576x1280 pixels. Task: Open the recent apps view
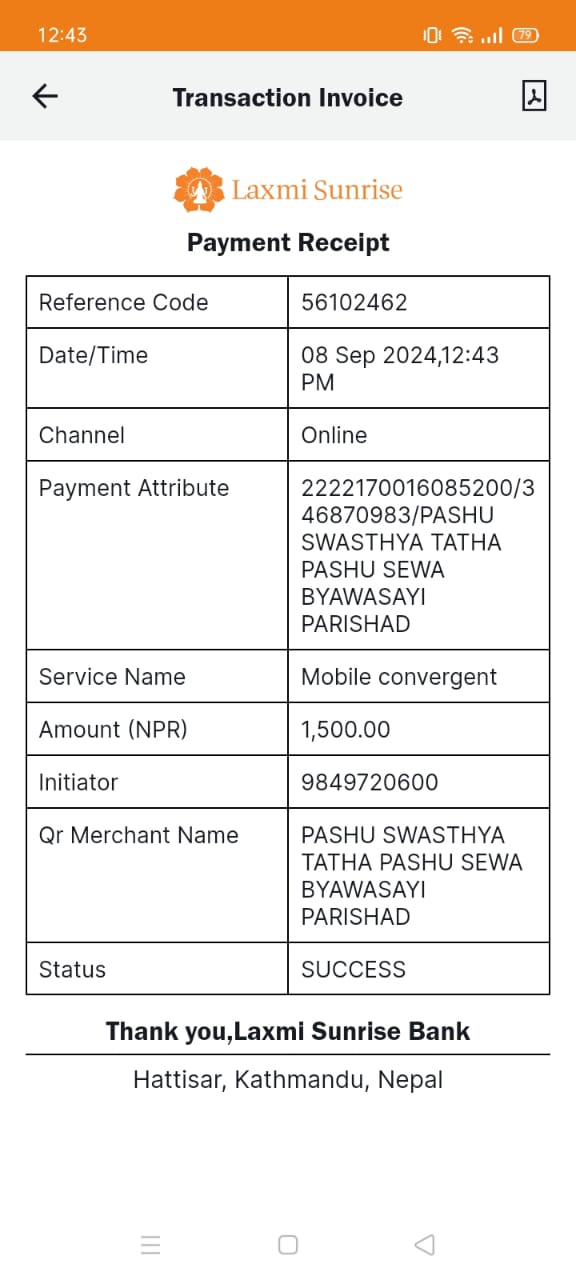151,1244
